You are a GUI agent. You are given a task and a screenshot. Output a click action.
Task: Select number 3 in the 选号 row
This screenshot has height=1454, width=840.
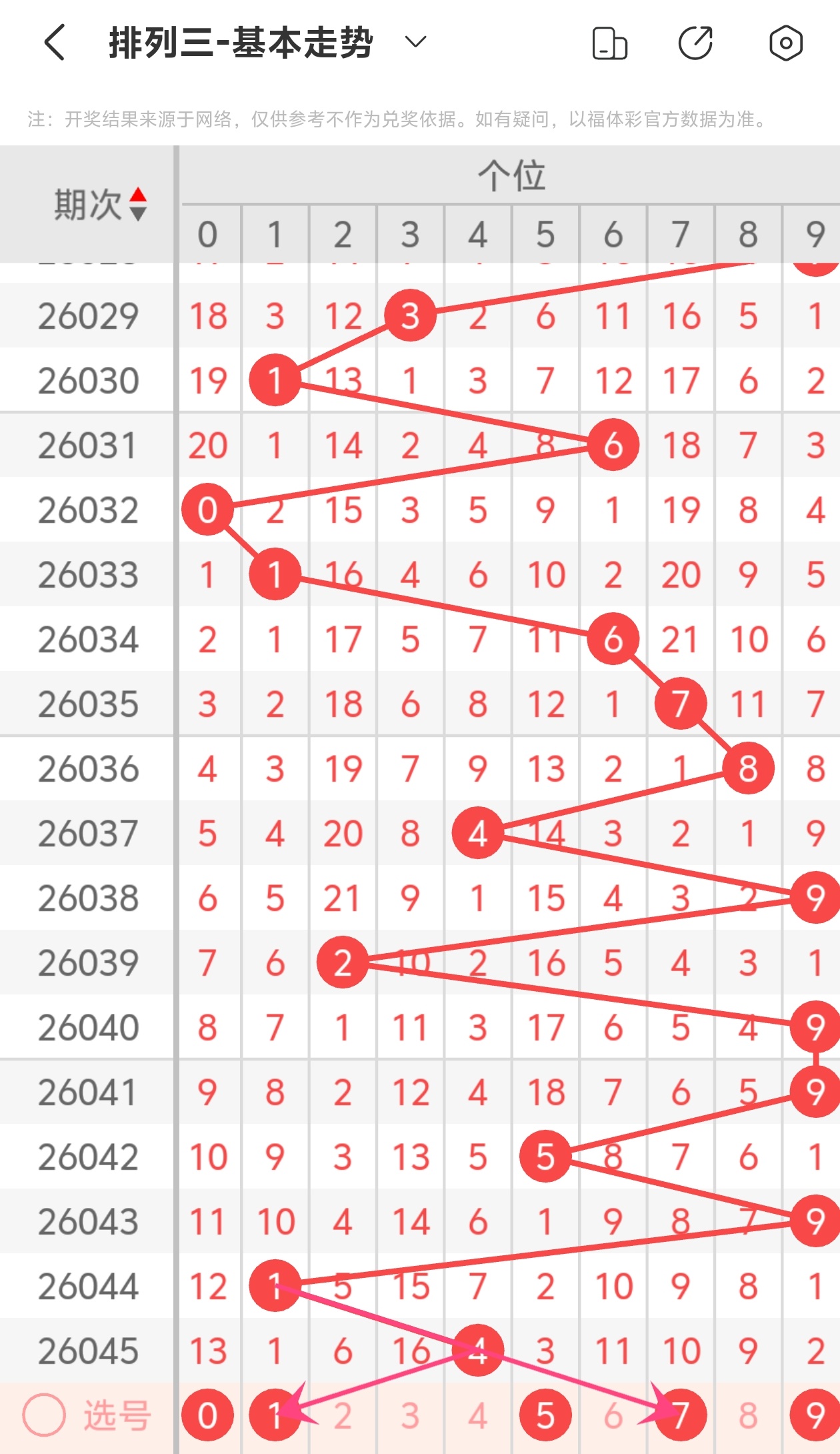pos(410,1415)
